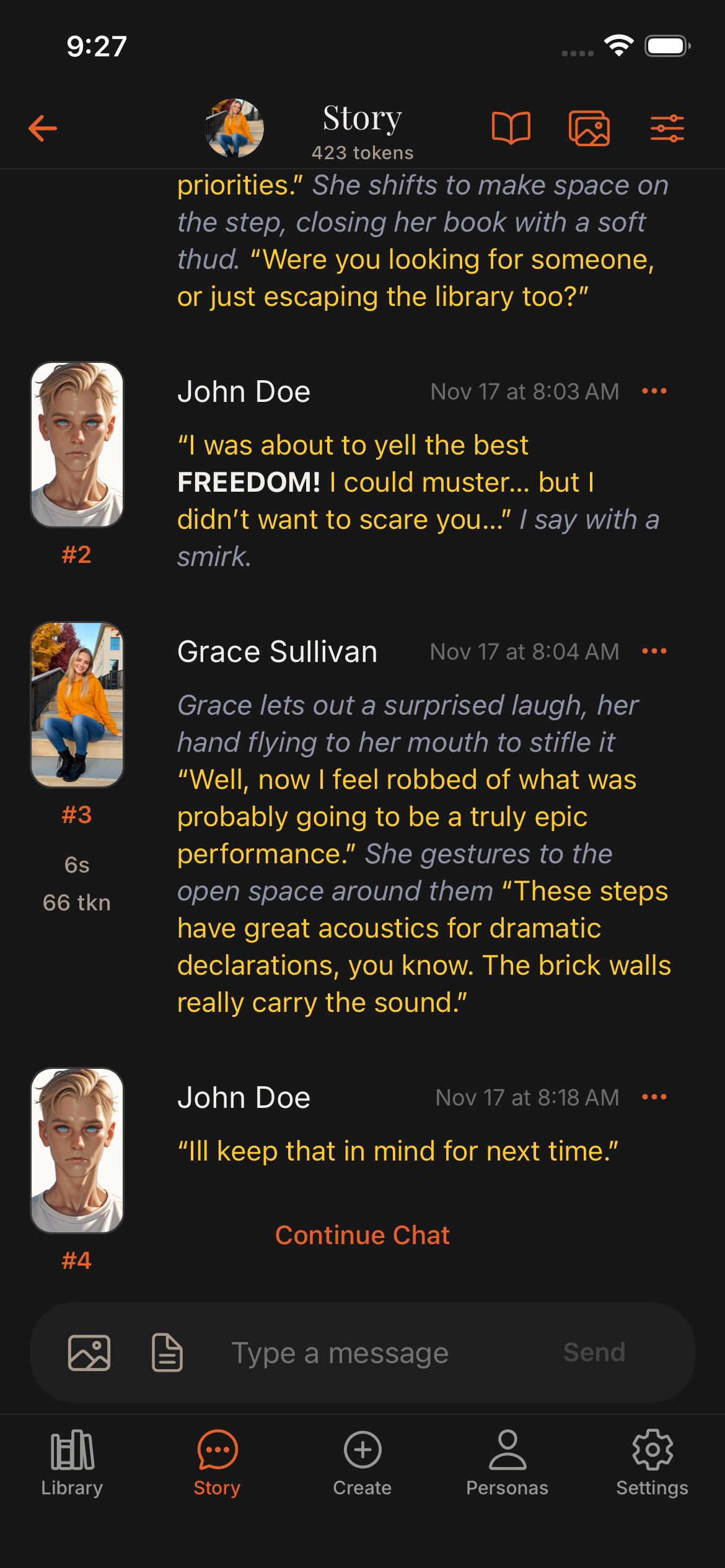
Task: Tap the Story header avatar
Action: pos(235,127)
